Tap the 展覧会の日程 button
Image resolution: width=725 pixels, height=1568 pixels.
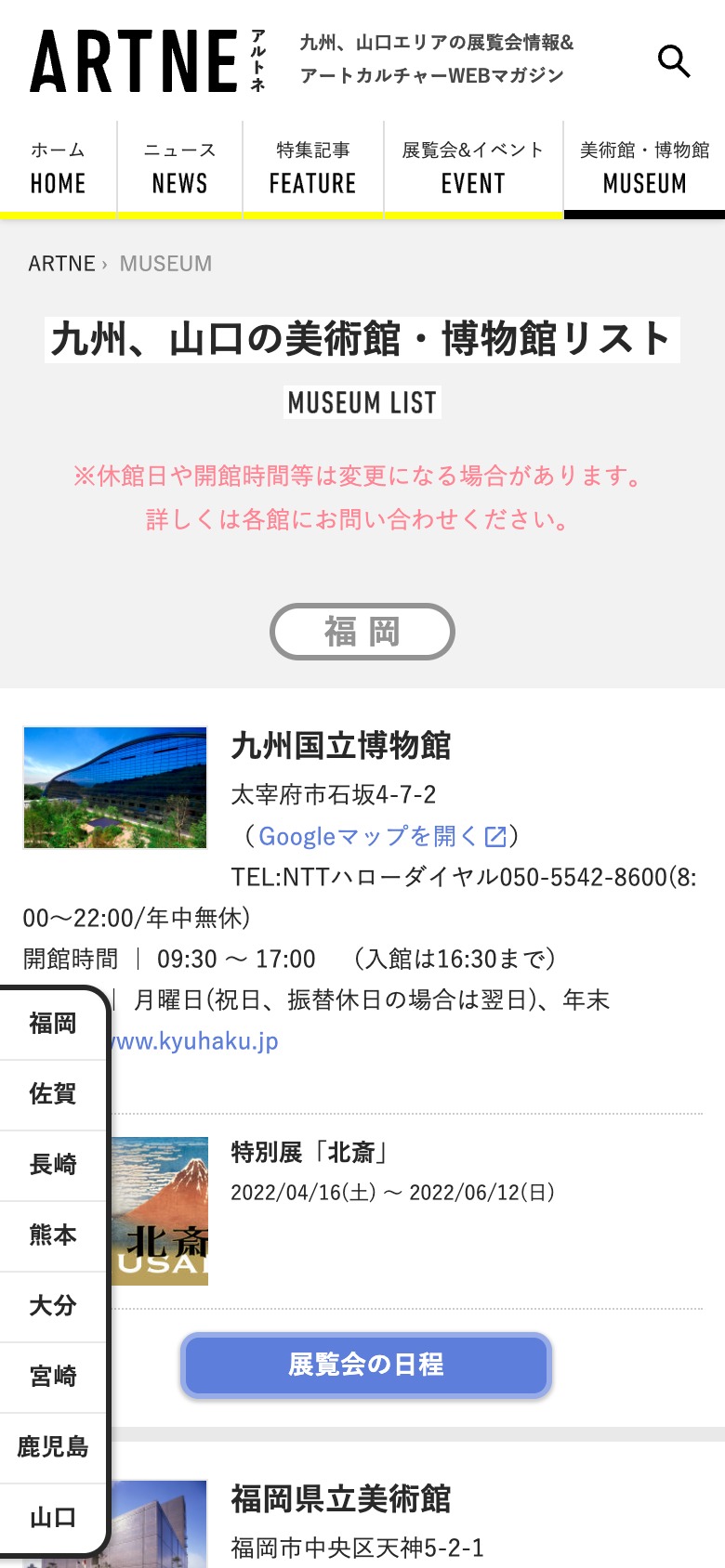[366, 1365]
